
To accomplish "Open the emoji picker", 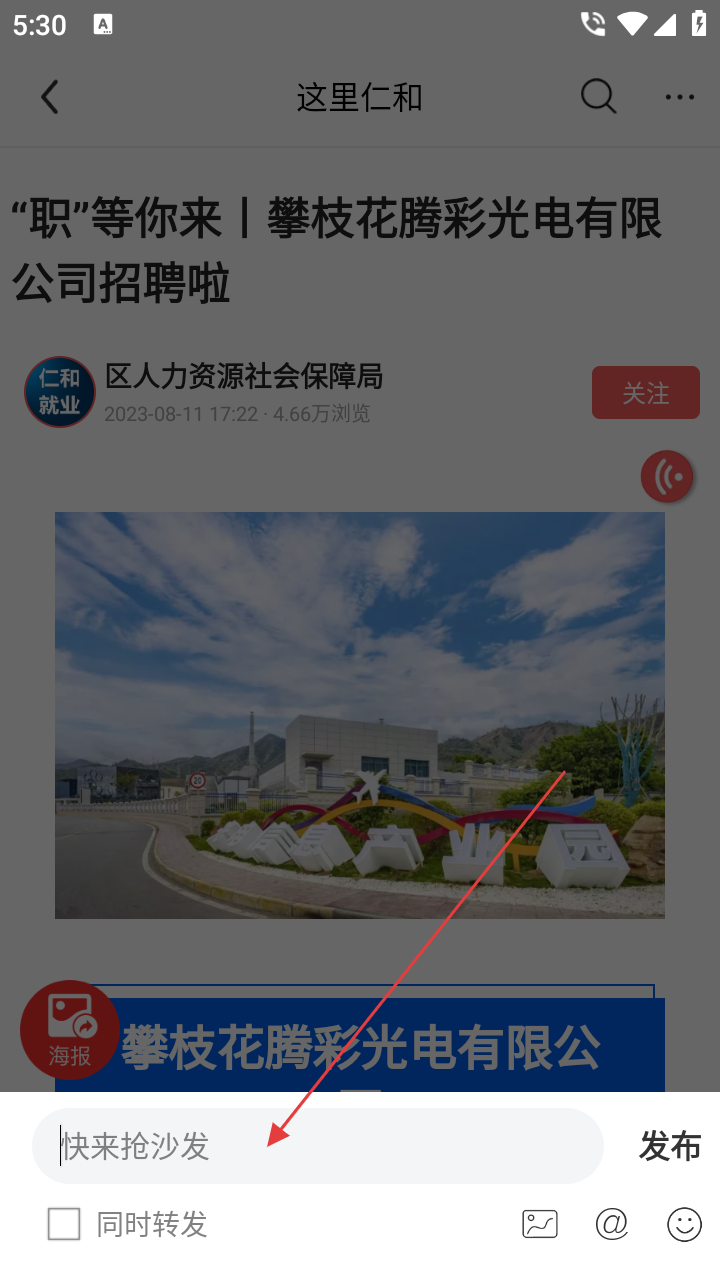I will coord(685,1224).
